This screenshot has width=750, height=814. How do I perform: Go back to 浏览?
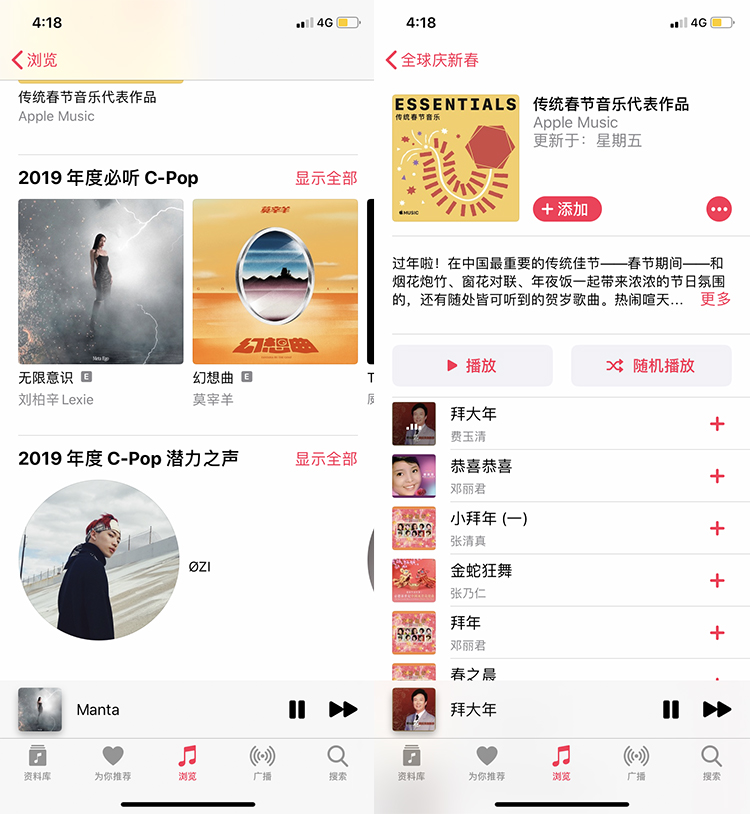click(x=35, y=60)
